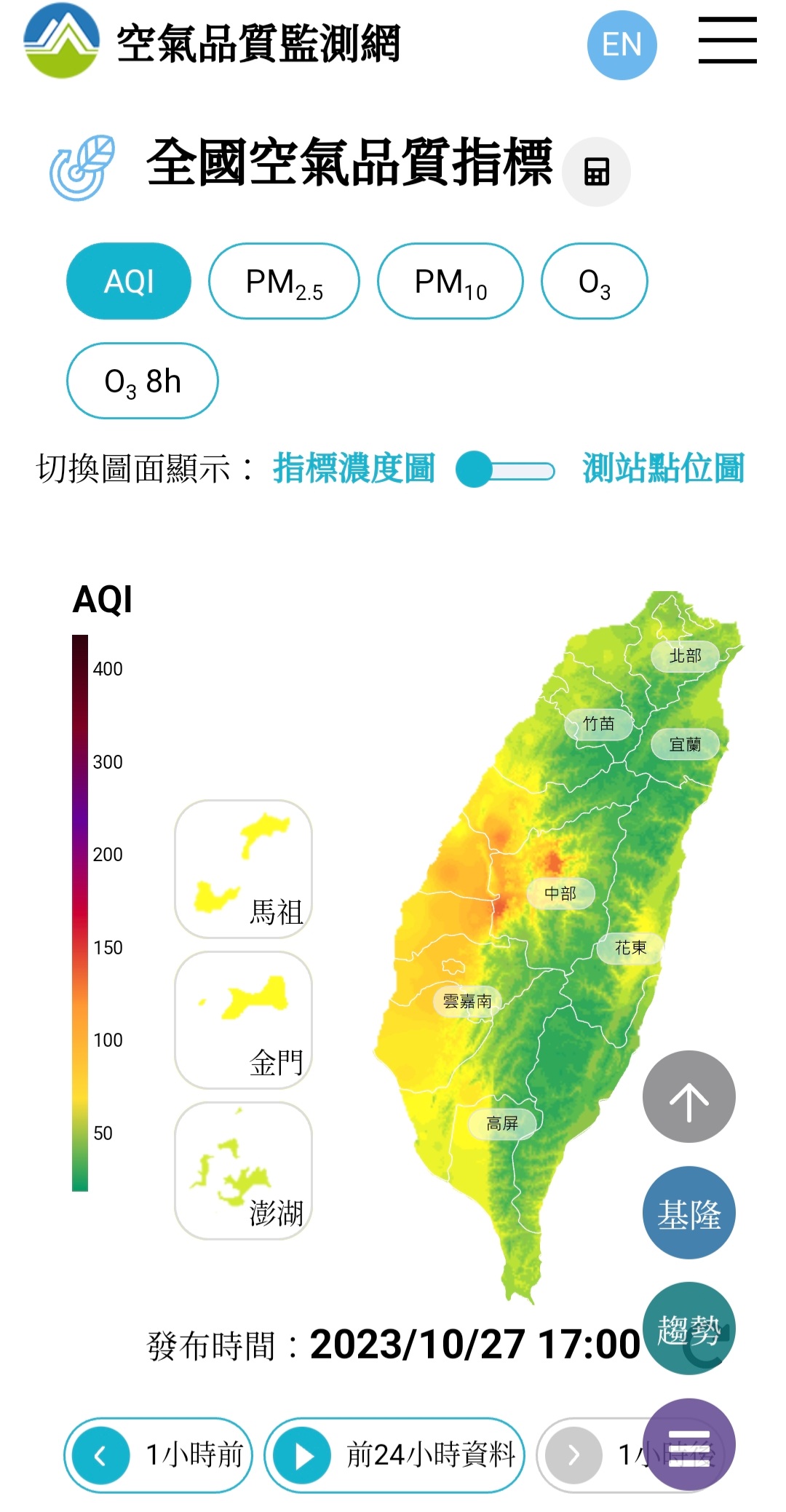
Task: Open the calculator icon beside the title
Action: tap(597, 173)
